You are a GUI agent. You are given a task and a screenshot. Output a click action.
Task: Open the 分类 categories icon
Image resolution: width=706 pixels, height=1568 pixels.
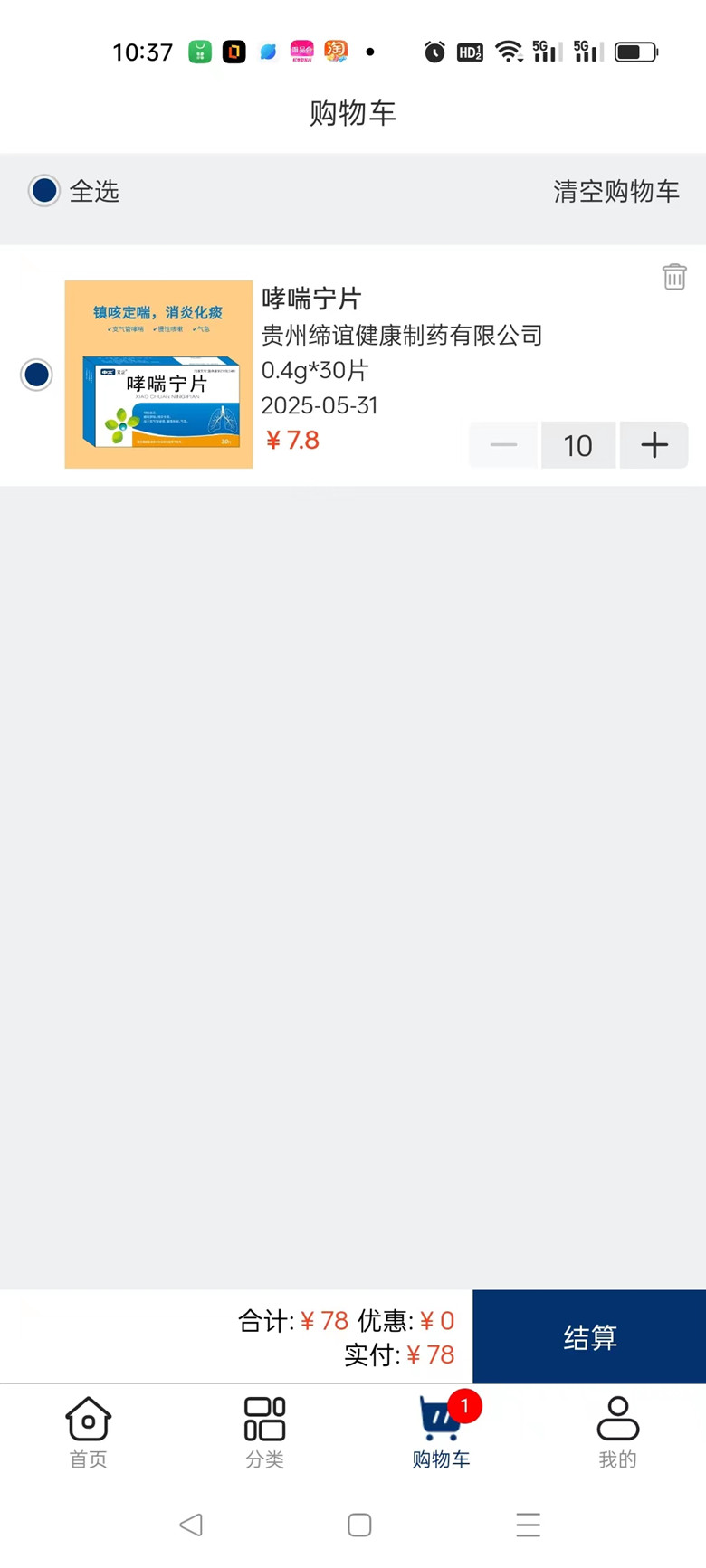264,1419
